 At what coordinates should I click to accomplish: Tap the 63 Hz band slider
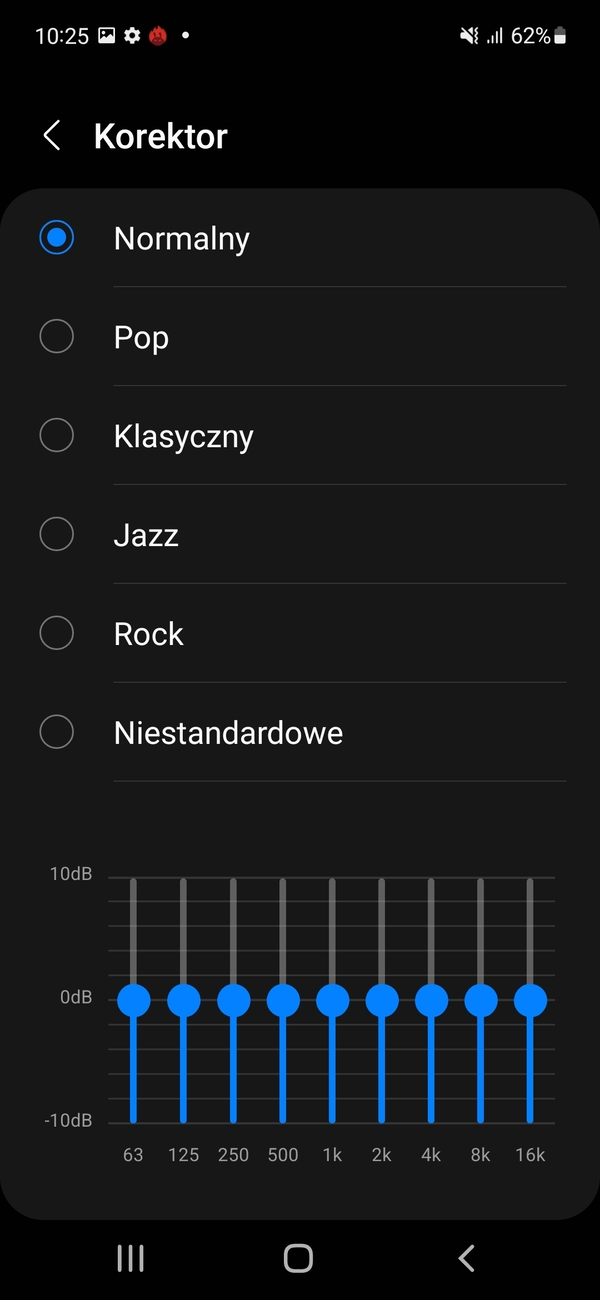tap(133, 999)
